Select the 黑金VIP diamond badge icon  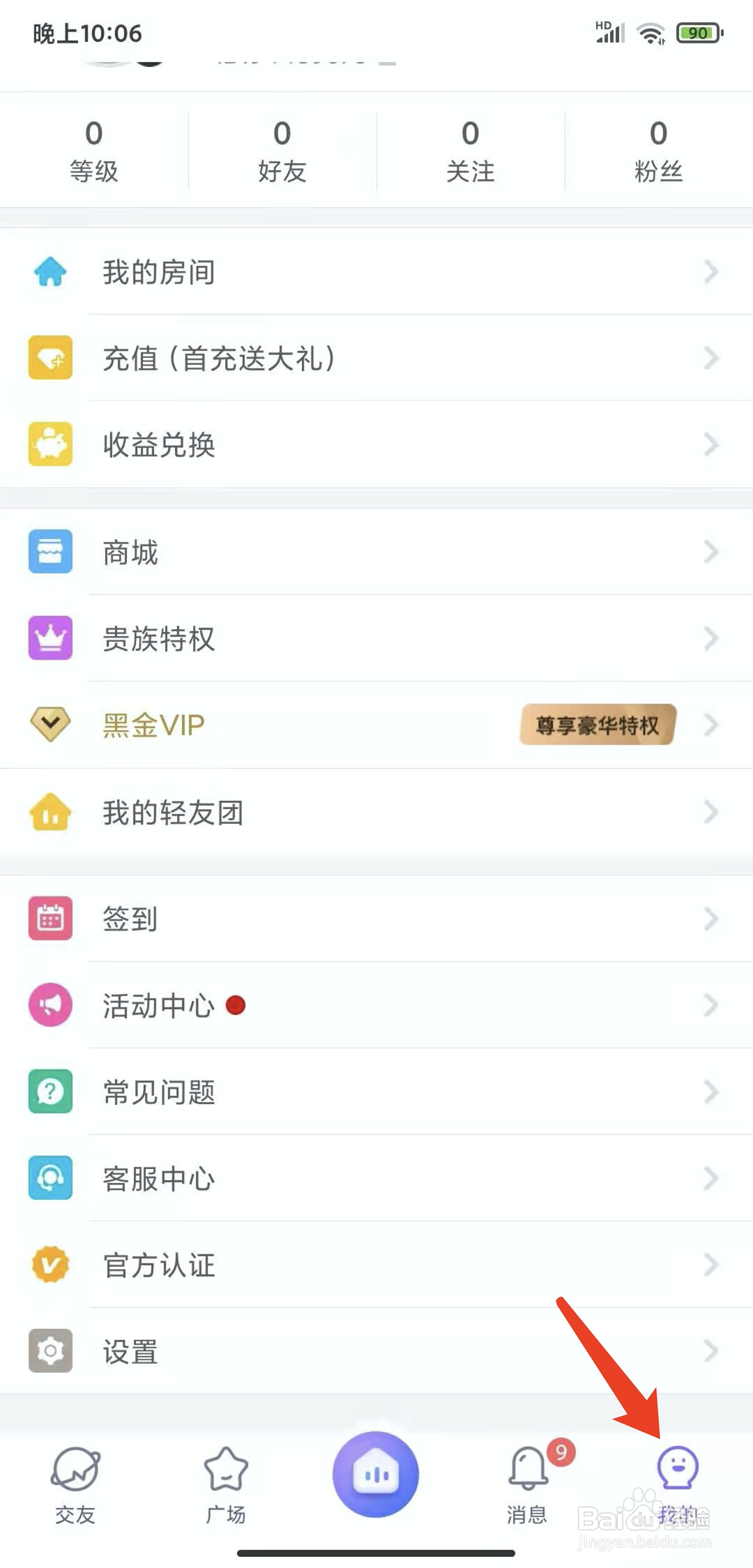click(50, 724)
